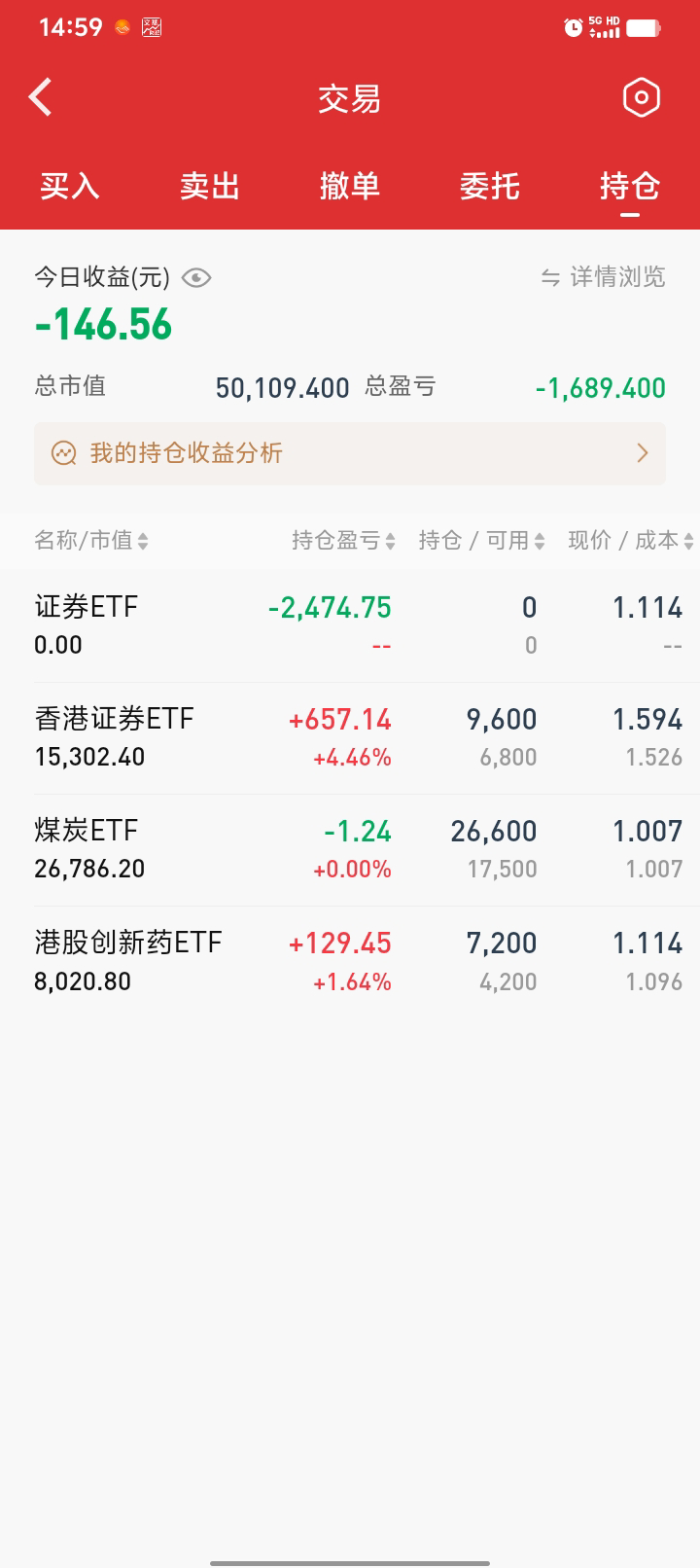This screenshot has width=700, height=1568.
Task: Open the 证券ETF holding
Action: [350, 625]
